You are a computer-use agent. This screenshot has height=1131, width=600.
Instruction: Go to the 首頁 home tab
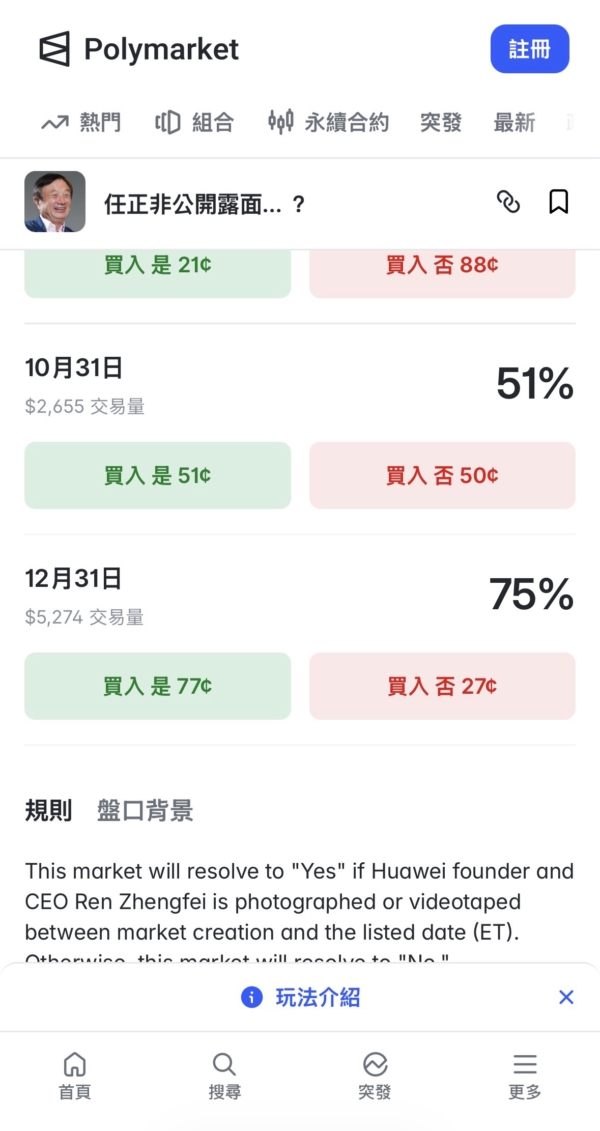[x=75, y=1075]
